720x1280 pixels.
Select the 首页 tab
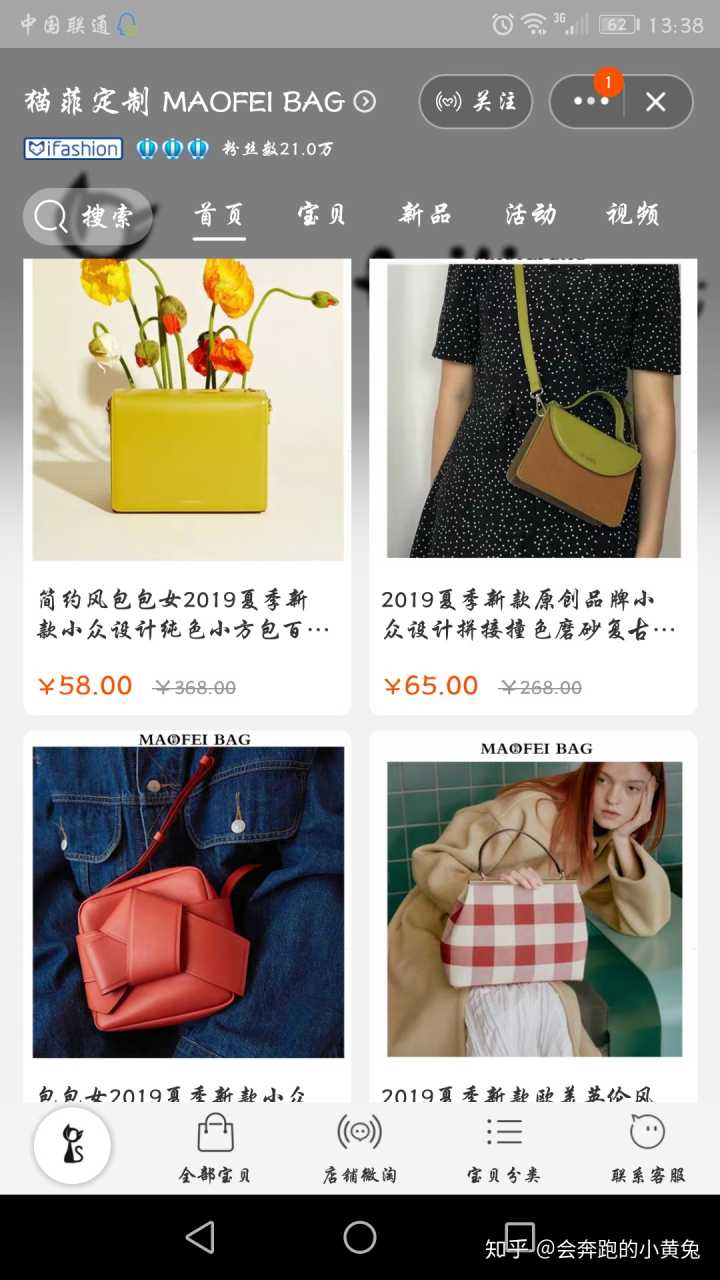[219, 214]
